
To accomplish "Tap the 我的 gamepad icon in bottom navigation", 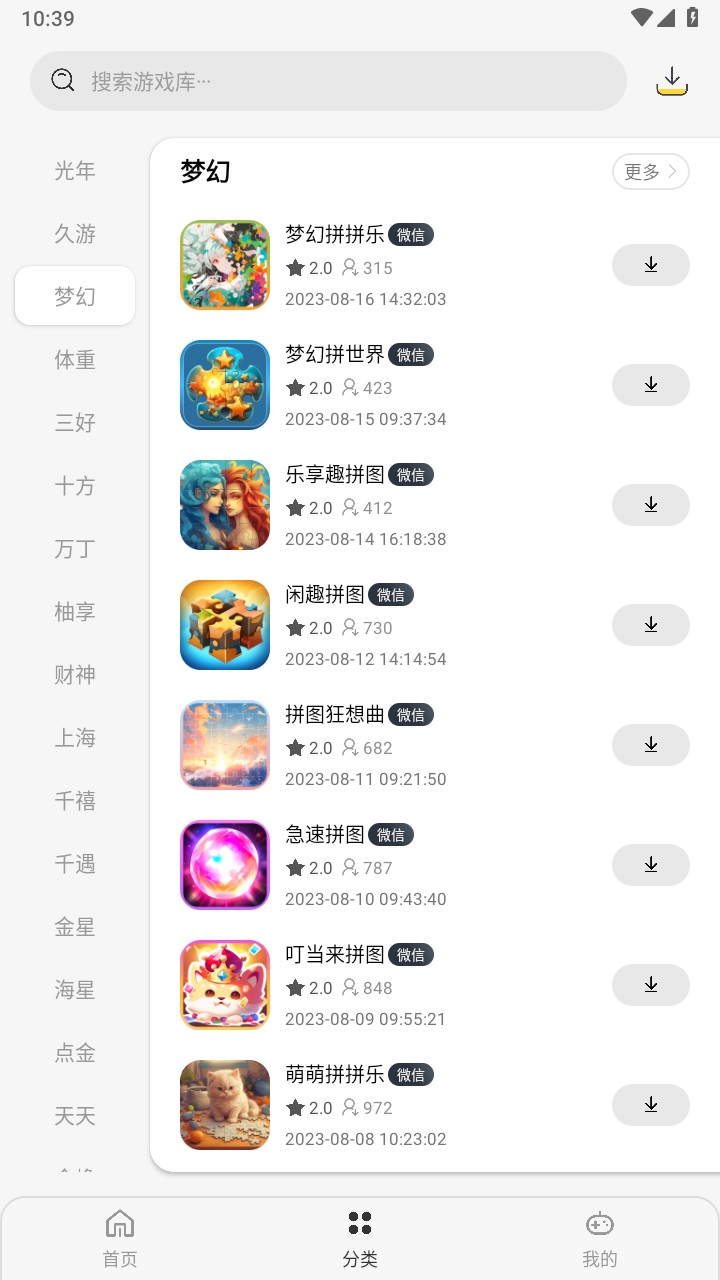I will pos(599,1222).
